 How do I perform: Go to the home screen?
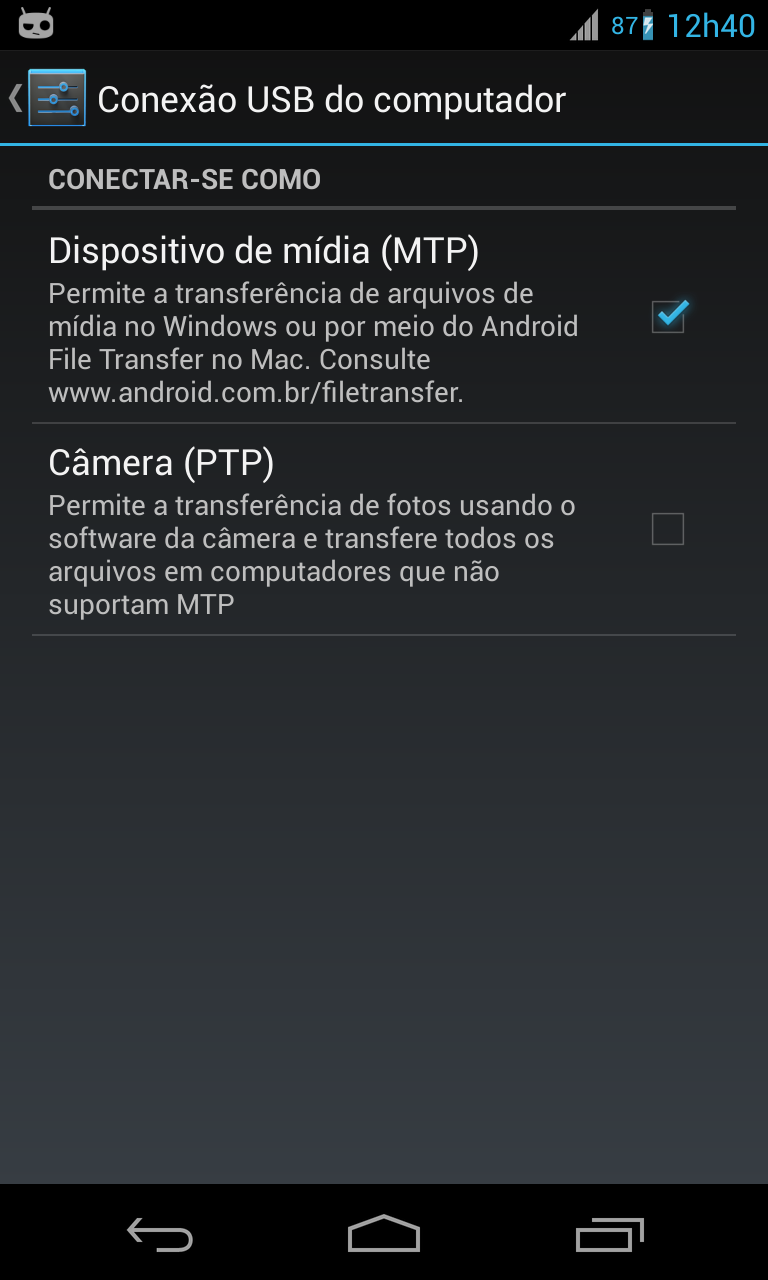[x=384, y=1234]
